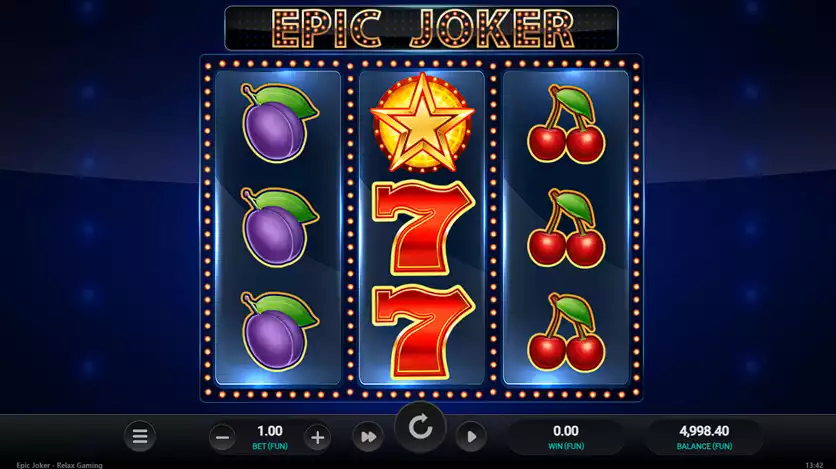The height and width of the screenshot is (469, 836).
Task: Spin the reels
Action: pos(420,428)
